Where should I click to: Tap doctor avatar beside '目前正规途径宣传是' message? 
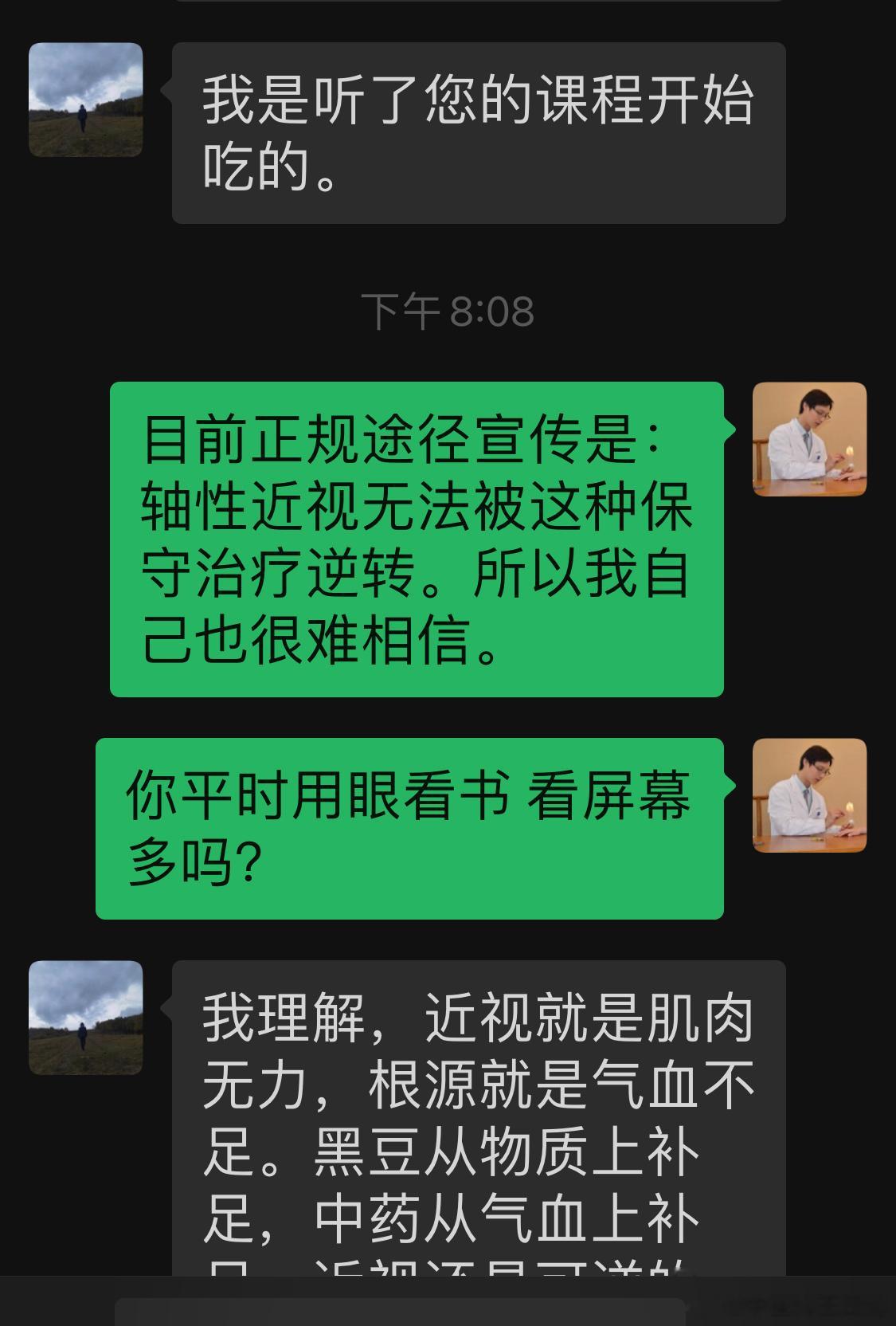coord(809,439)
